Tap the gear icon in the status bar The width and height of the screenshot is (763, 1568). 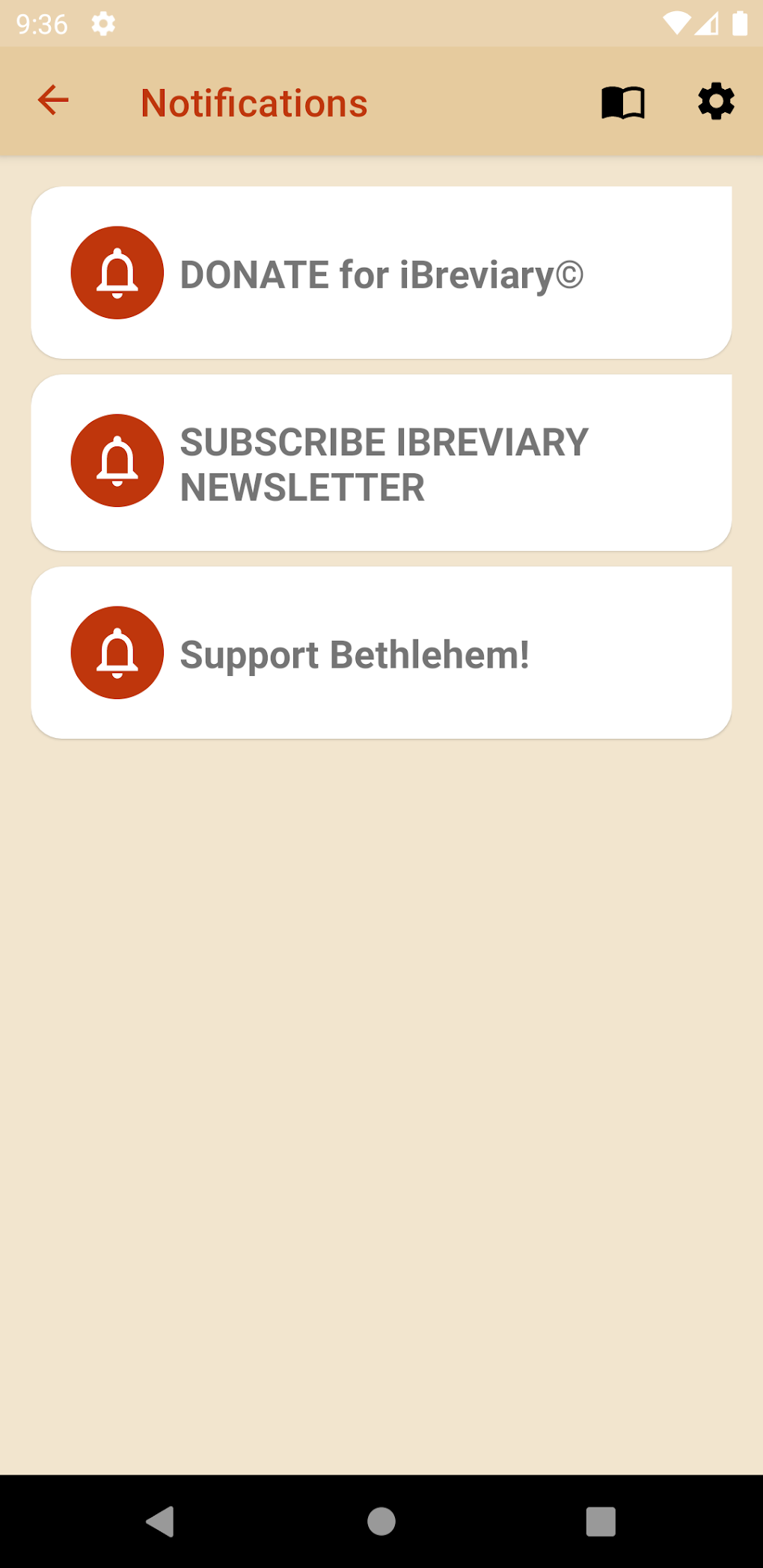tap(102, 23)
